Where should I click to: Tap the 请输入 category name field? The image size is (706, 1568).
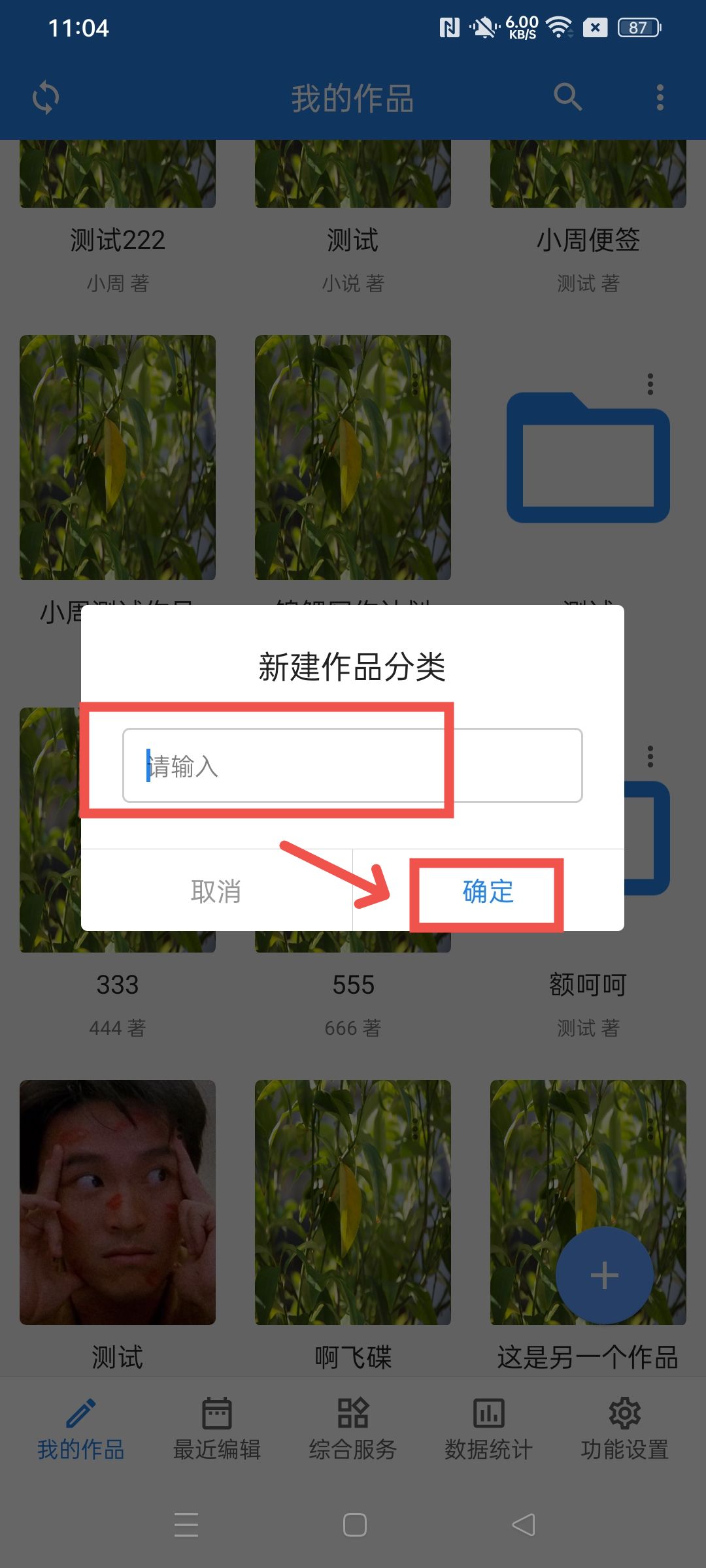coord(352,765)
